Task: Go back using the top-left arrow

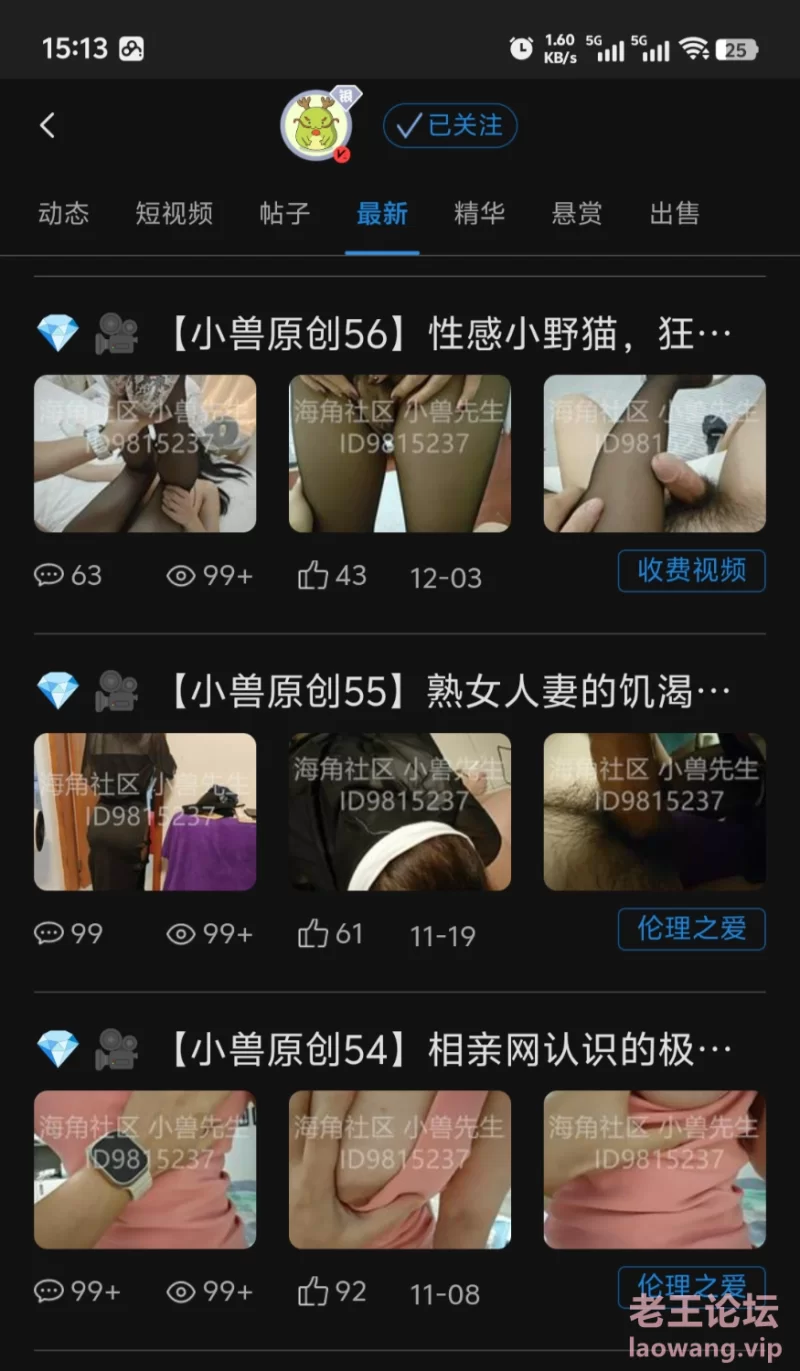Action: point(46,126)
